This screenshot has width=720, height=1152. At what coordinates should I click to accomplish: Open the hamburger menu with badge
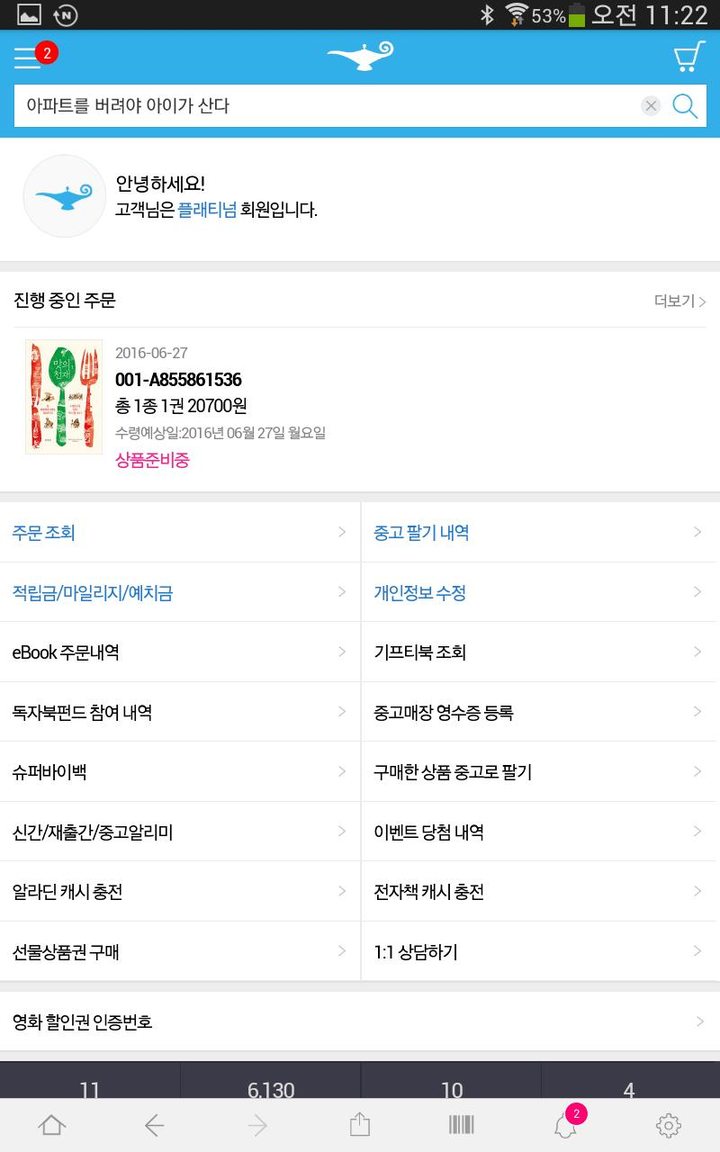[29, 58]
